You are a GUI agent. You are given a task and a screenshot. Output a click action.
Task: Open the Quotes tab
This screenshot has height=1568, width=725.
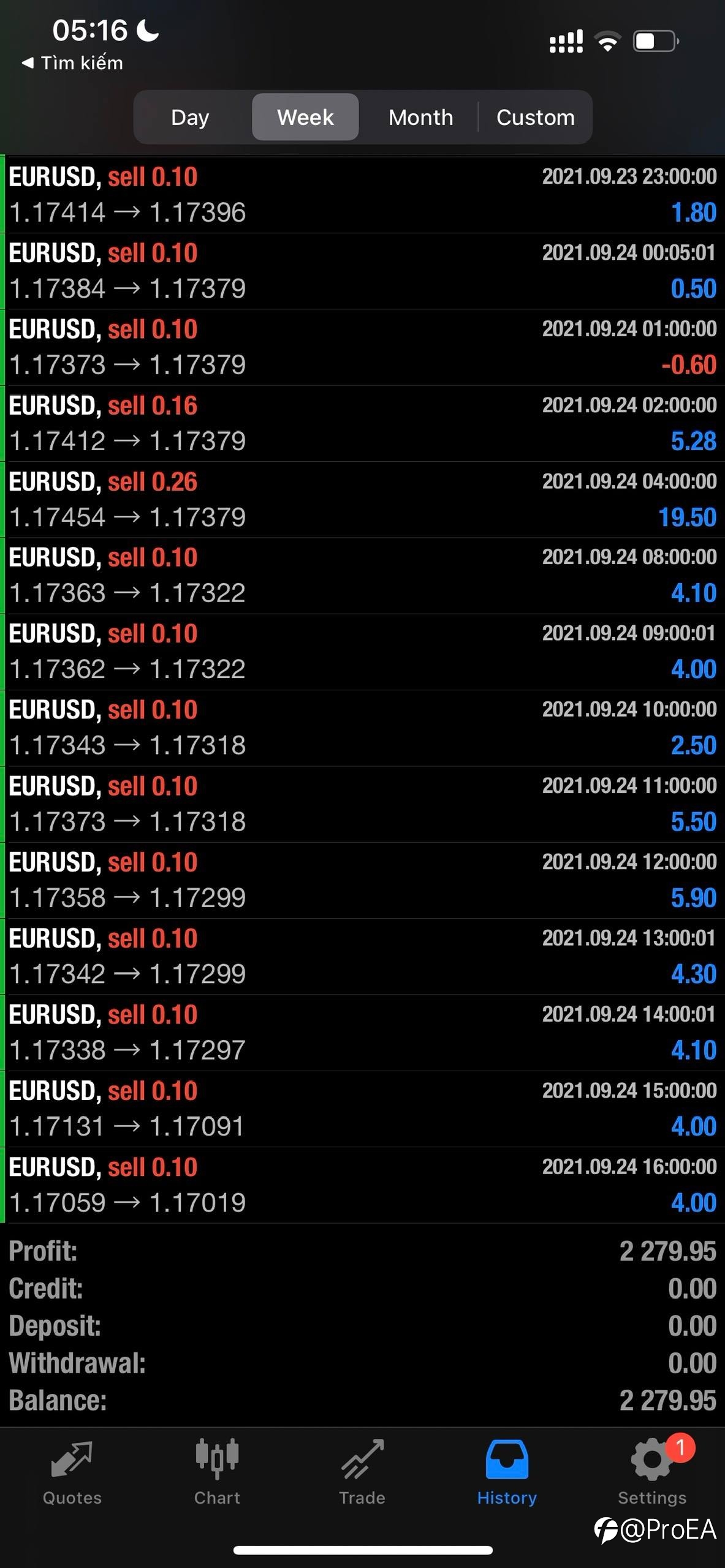pyautogui.click(x=72, y=1472)
